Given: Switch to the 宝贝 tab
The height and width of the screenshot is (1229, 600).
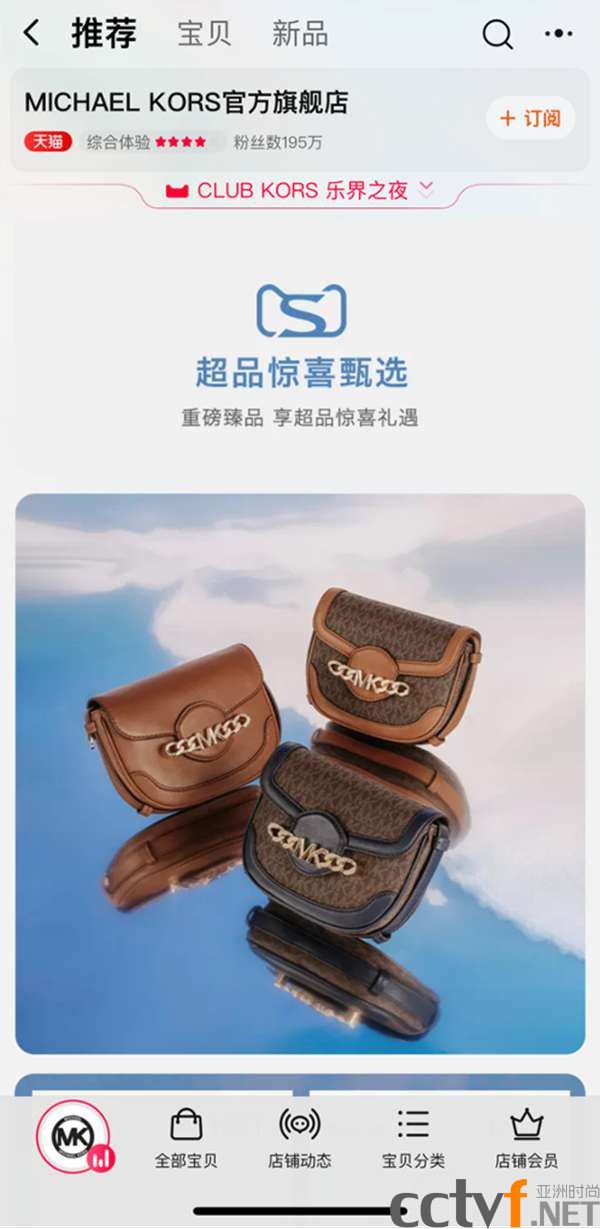Looking at the screenshot, I should coord(204,34).
